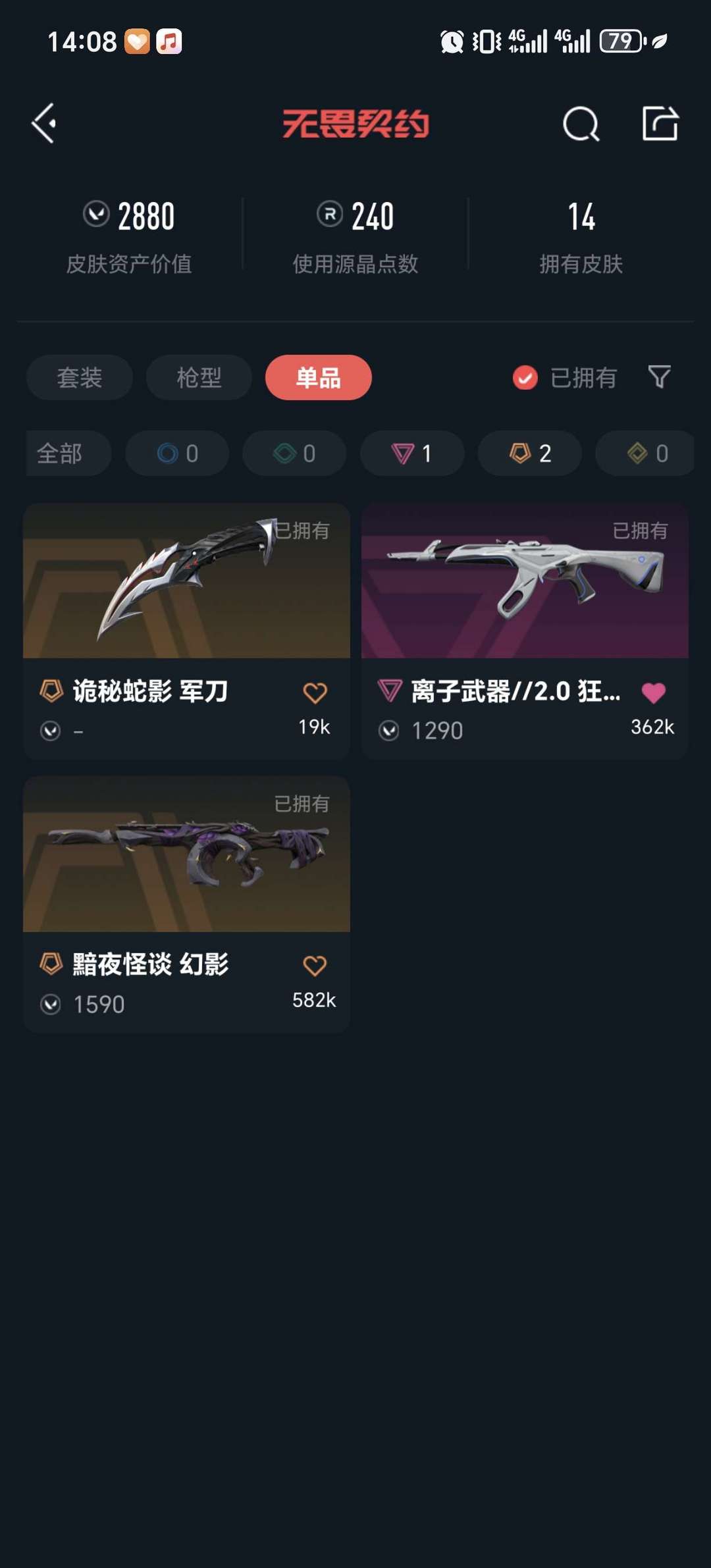Select the 单品 tab
Image resolution: width=711 pixels, height=1568 pixels.
point(319,377)
